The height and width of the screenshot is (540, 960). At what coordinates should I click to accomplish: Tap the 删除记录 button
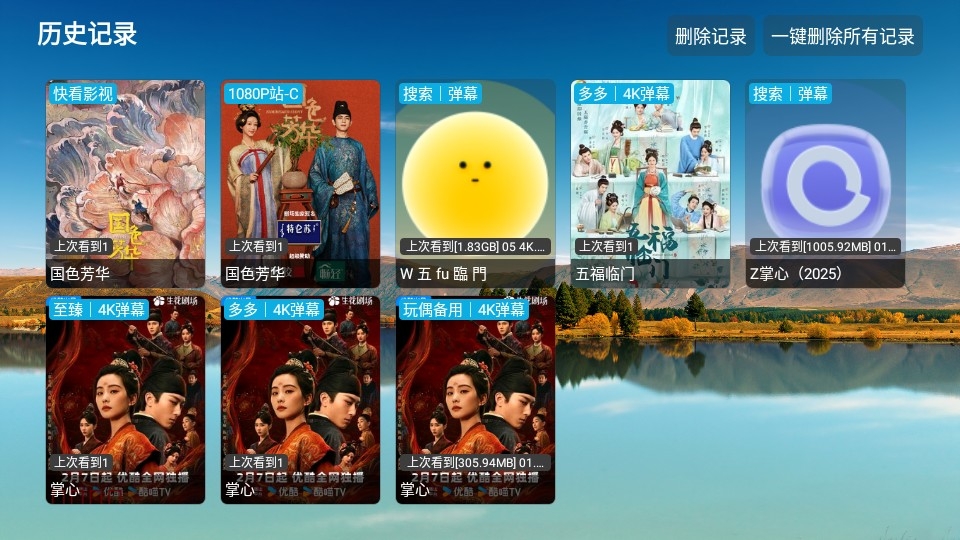(x=711, y=37)
